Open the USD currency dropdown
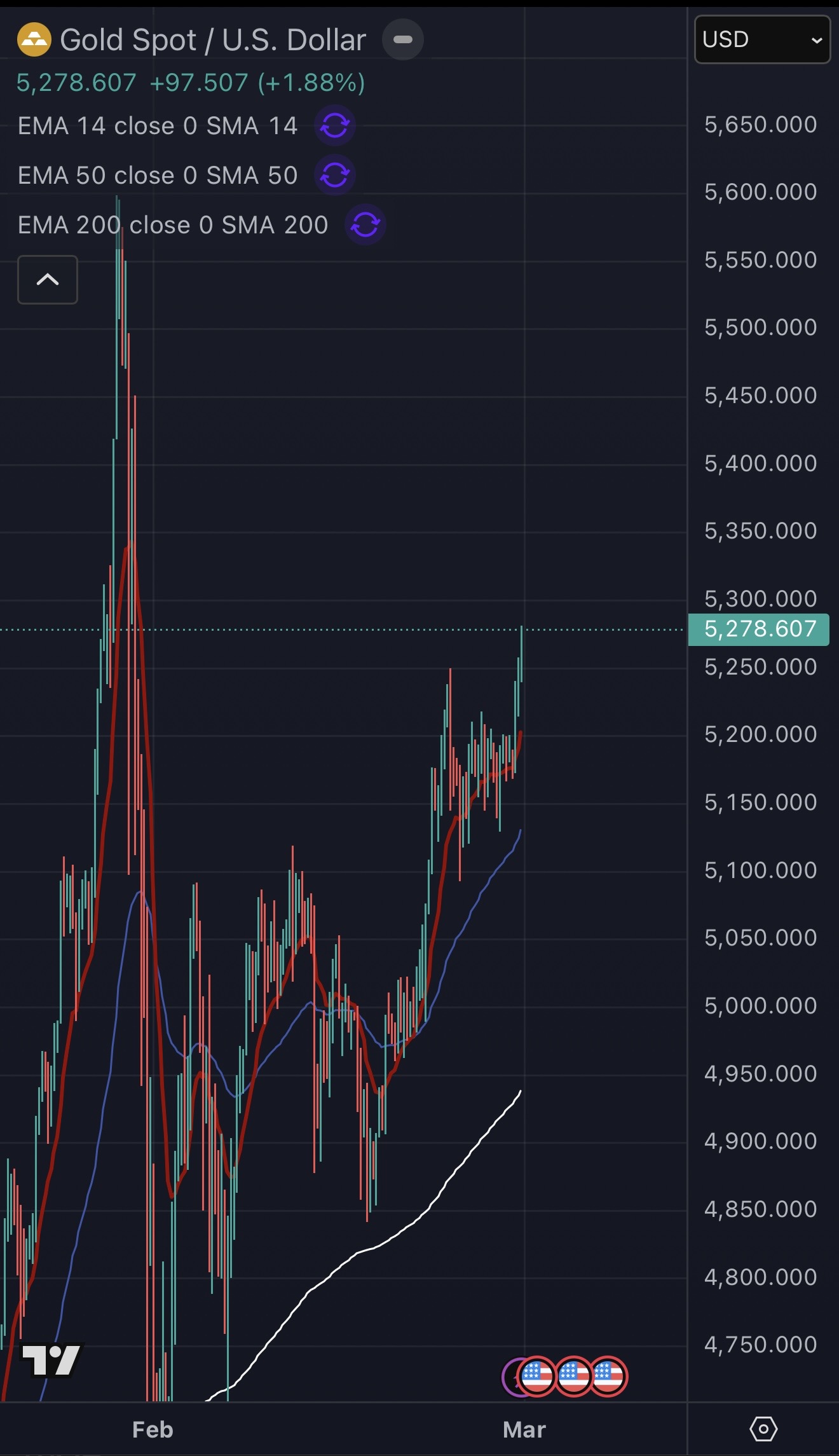This screenshot has height=1456, width=839. click(762, 39)
